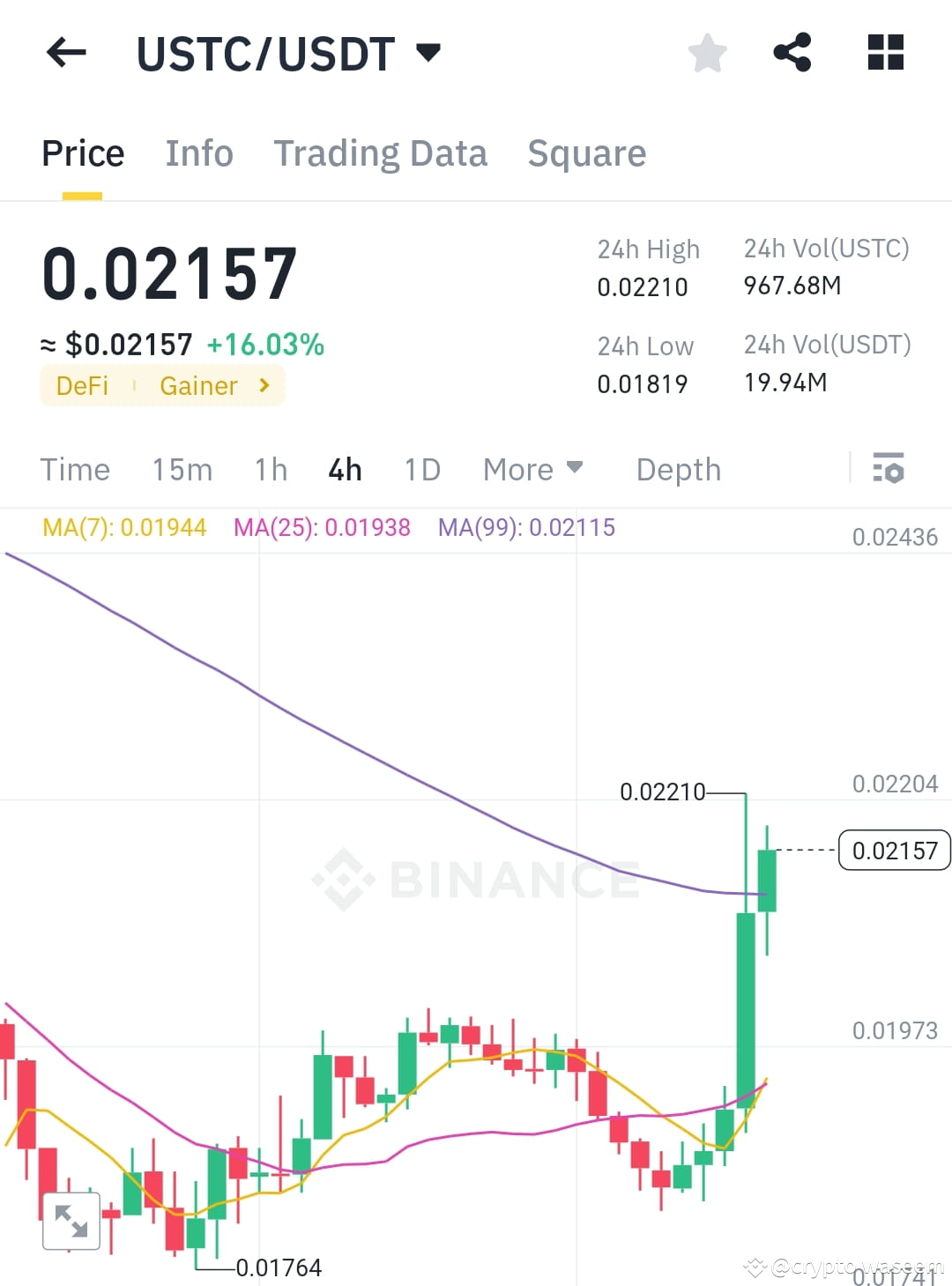Switch to the Trading Data tab

coord(381,152)
